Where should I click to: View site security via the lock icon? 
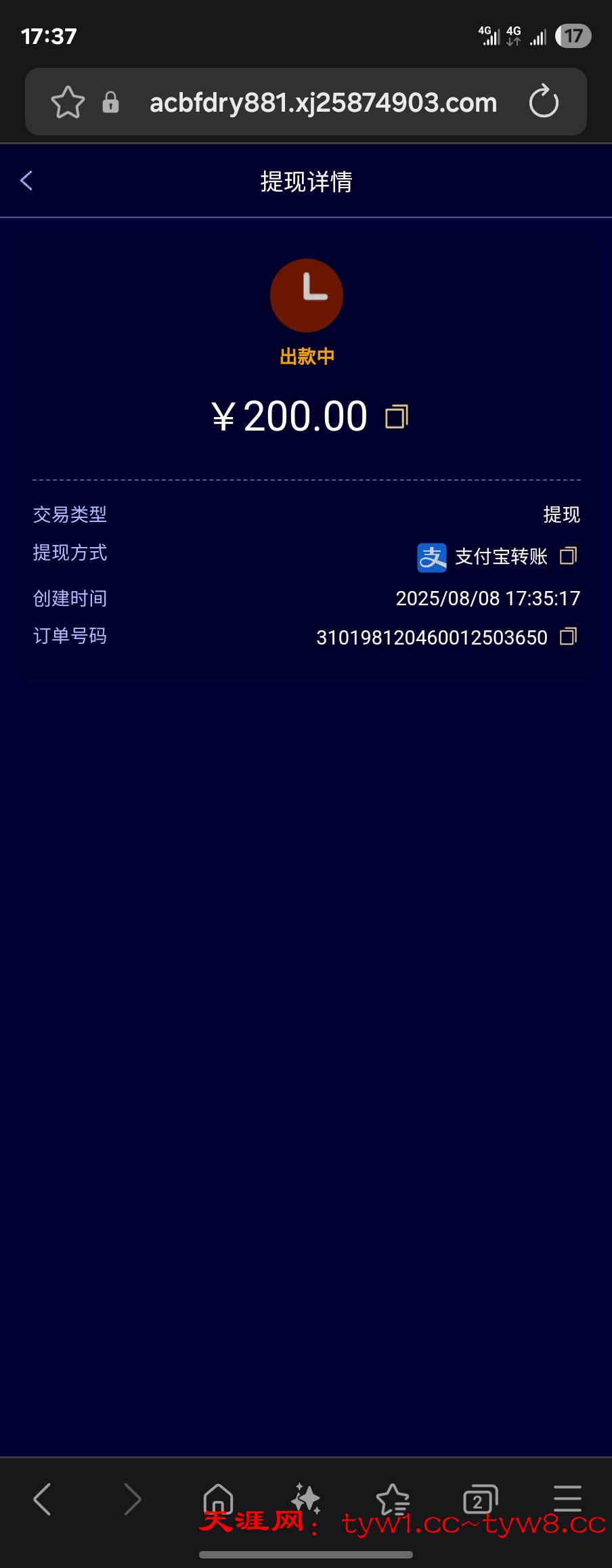(x=111, y=102)
